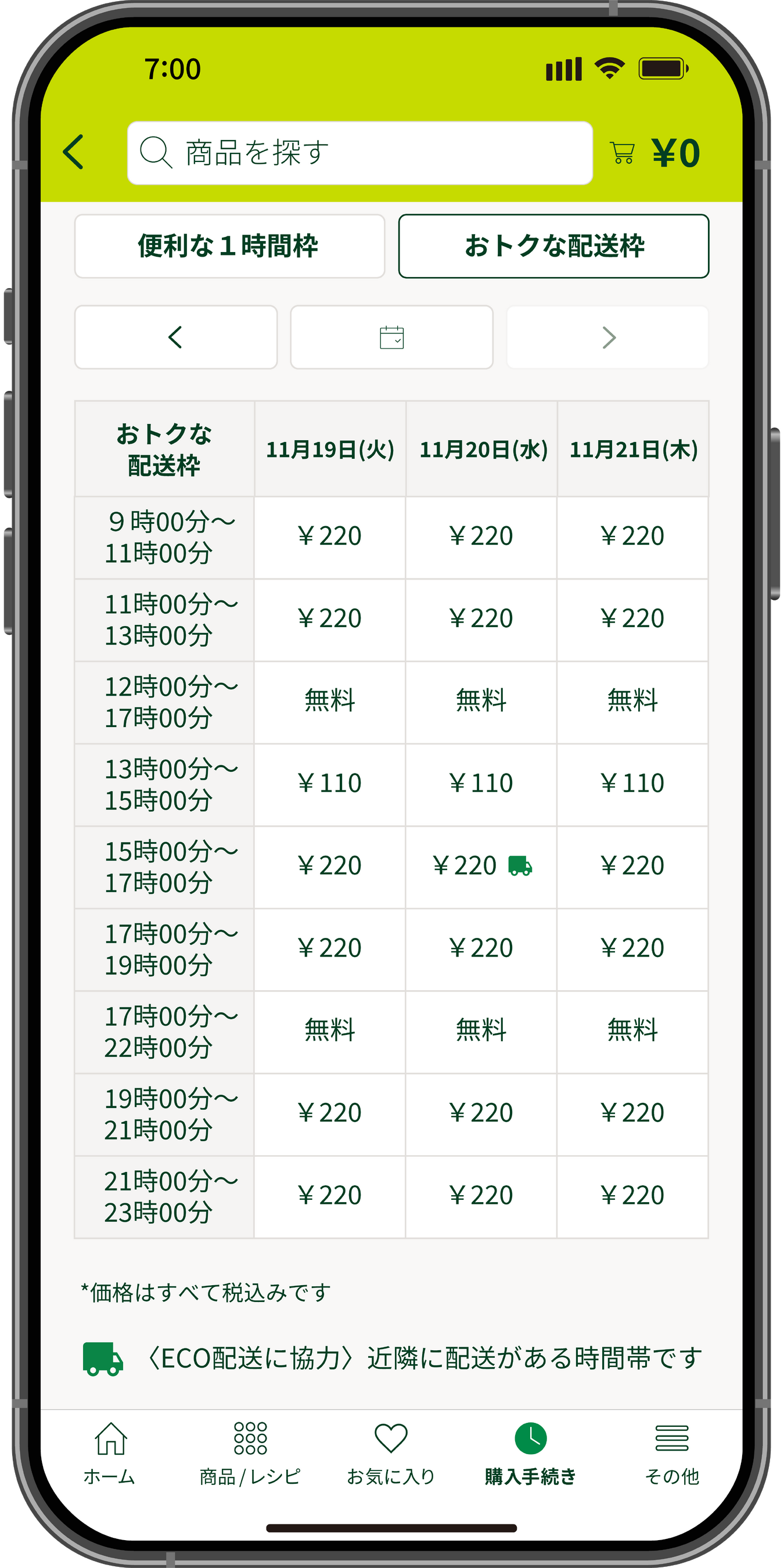Switch to 便利な1時間枠 tab
784x1568 pixels.
229,246
